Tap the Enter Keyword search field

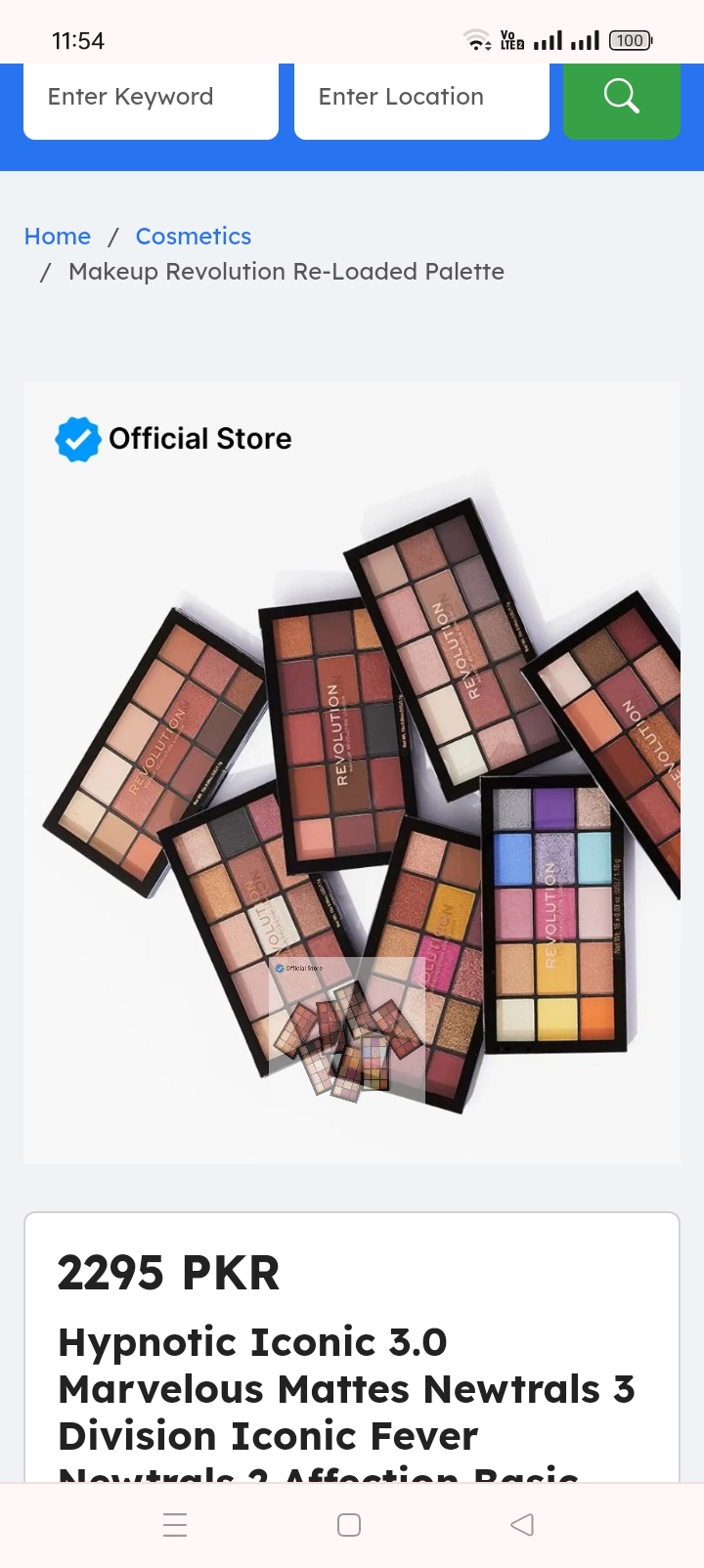point(151,98)
